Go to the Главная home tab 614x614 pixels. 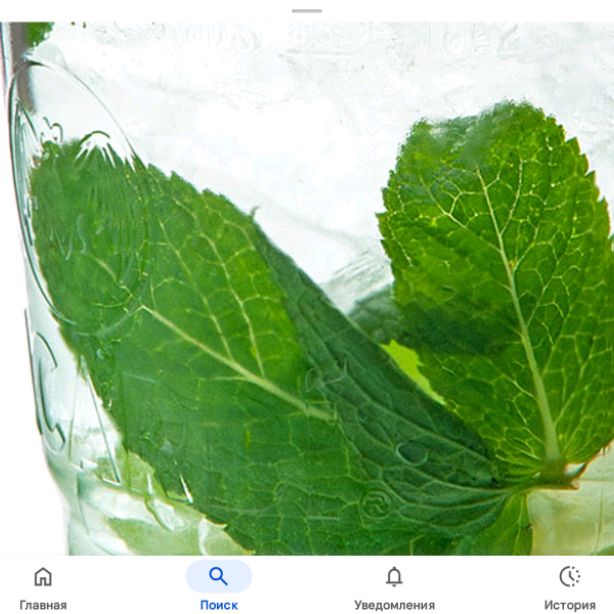tap(43, 587)
